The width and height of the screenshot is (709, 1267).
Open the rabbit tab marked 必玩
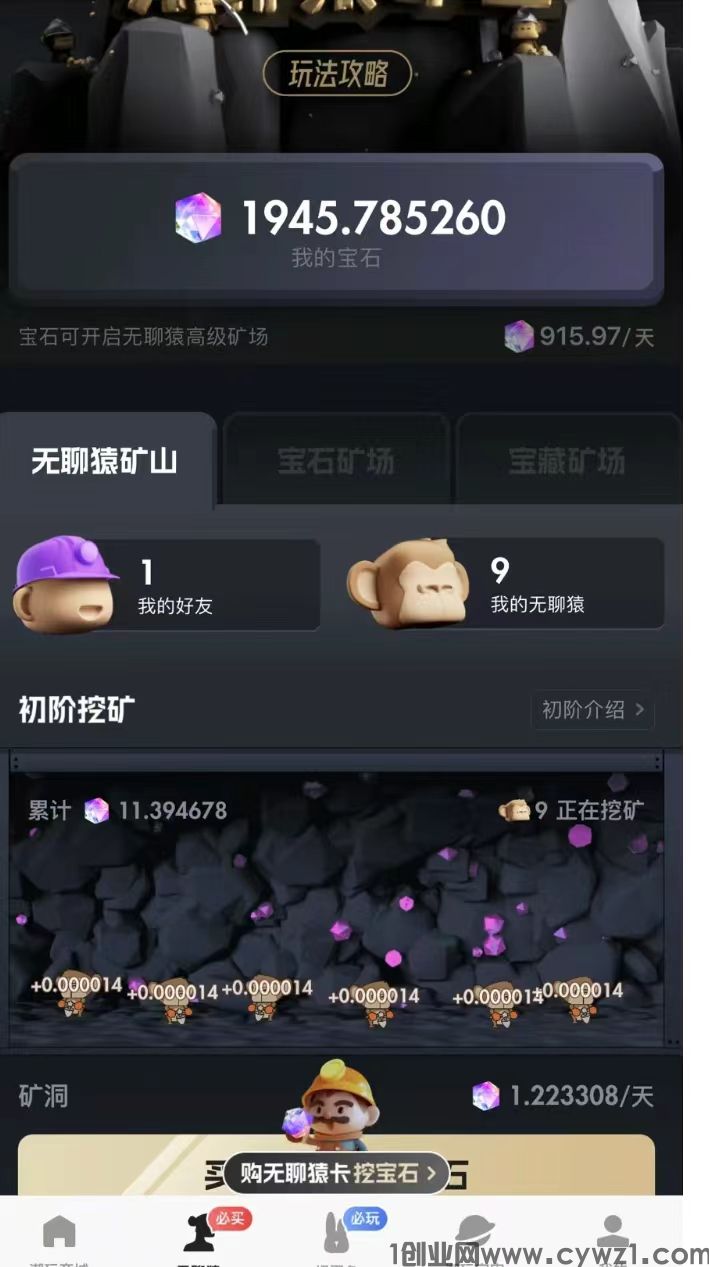(x=337, y=1235)
